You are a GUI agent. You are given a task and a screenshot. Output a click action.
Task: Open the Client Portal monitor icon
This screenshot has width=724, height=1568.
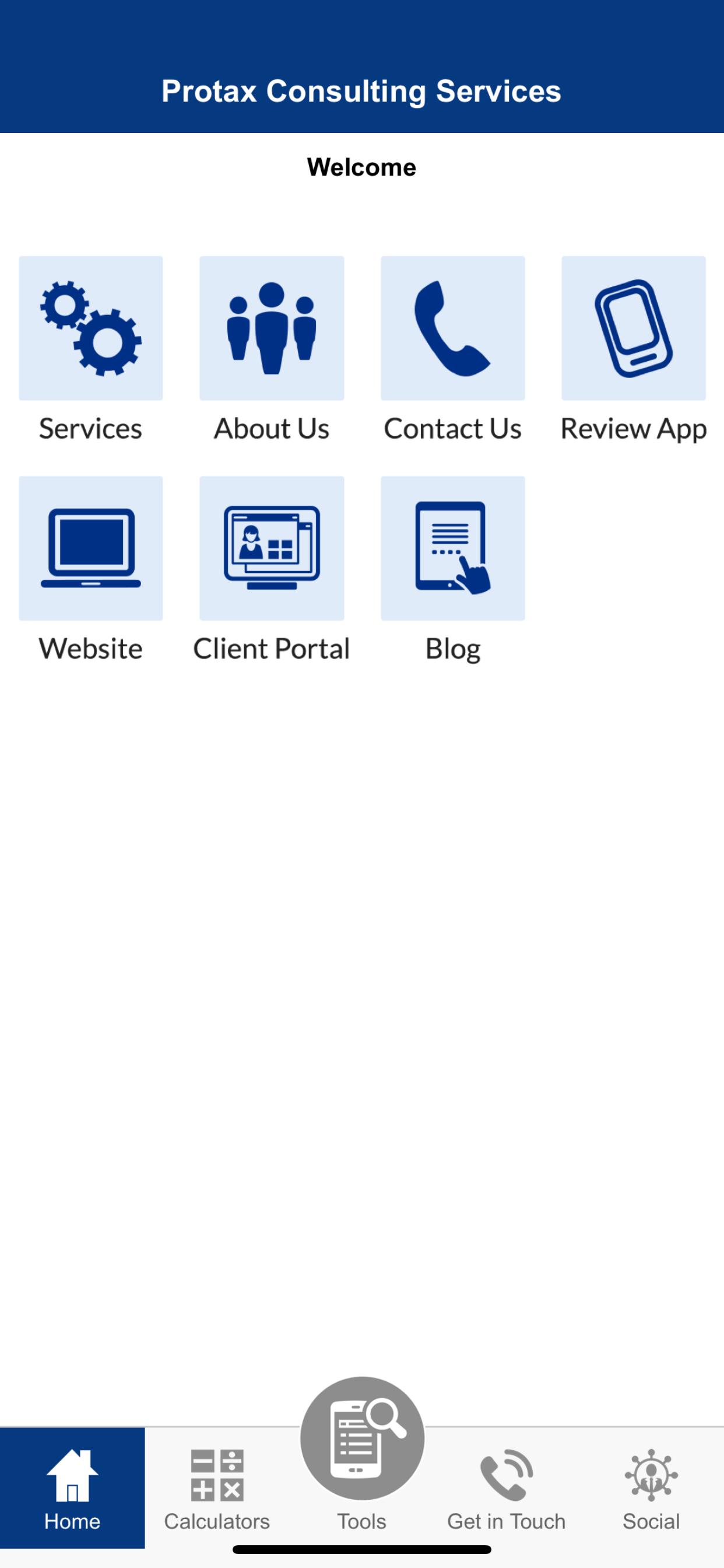[x=271, y=548]
